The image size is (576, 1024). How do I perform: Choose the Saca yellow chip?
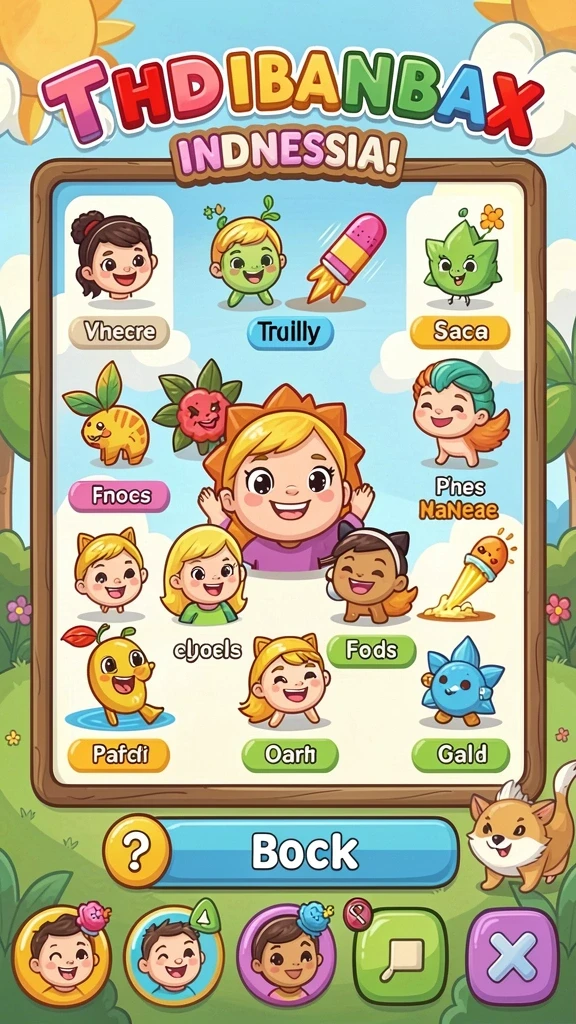pos(460,332)
